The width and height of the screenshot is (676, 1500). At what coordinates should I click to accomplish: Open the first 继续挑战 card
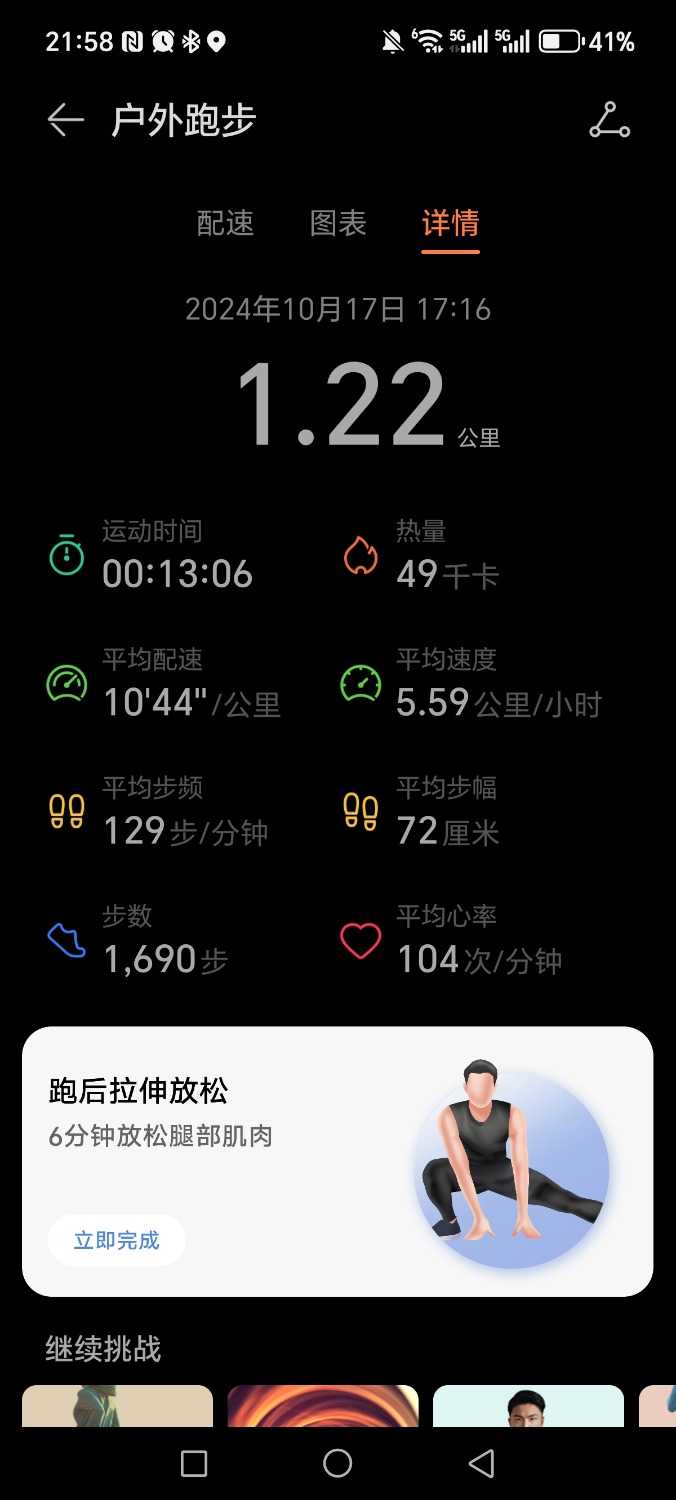117,1406
